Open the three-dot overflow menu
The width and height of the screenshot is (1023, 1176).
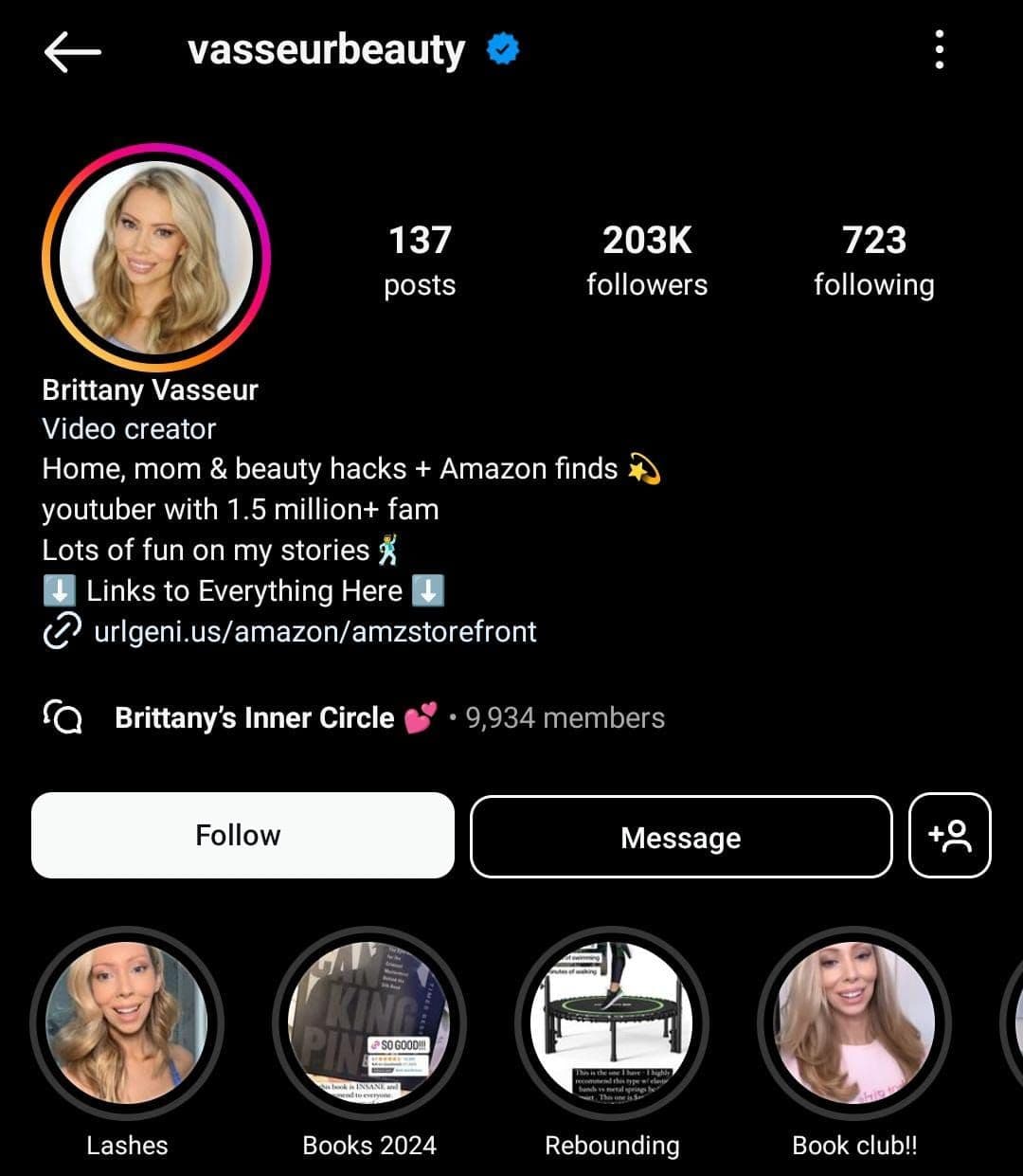coord(939,49)
